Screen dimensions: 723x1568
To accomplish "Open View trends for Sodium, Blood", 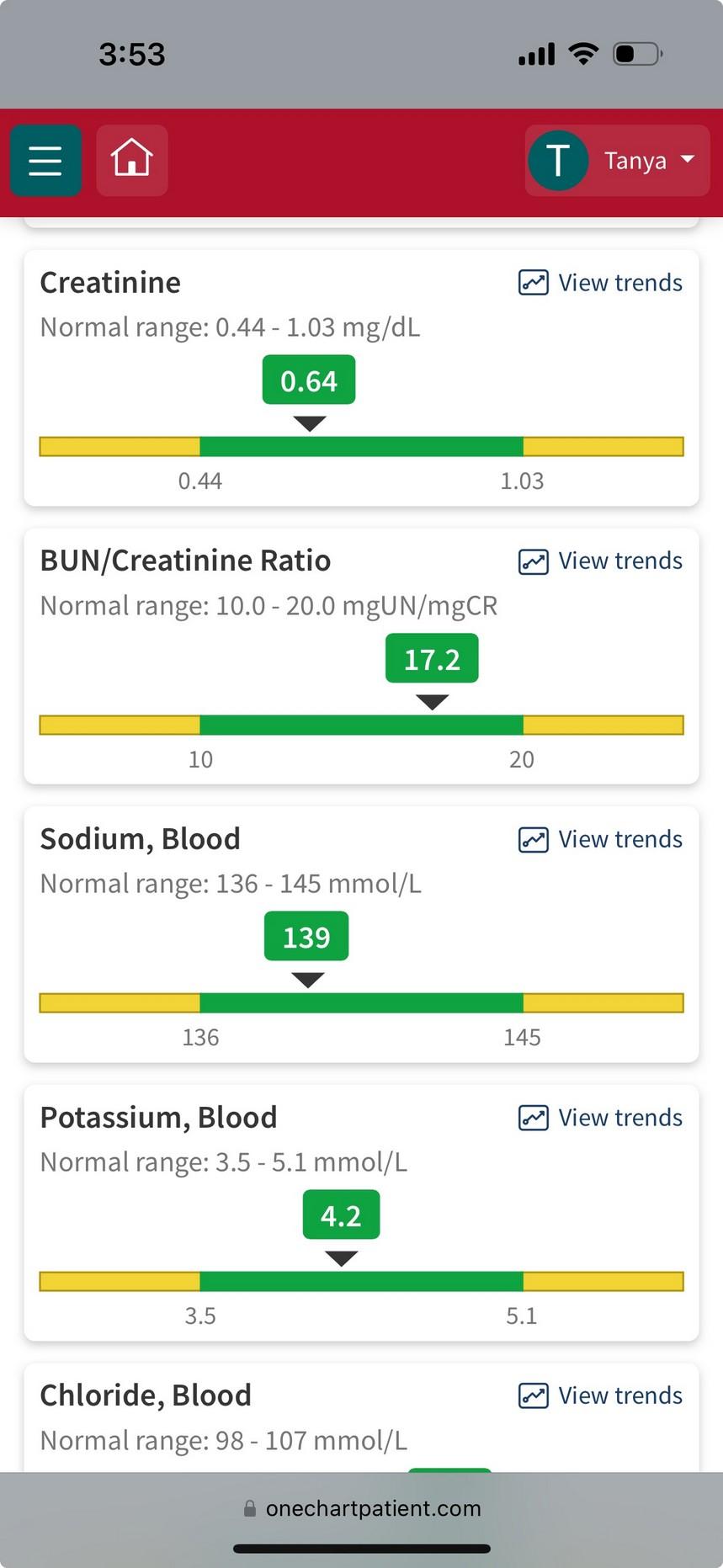I will point(600,839).
